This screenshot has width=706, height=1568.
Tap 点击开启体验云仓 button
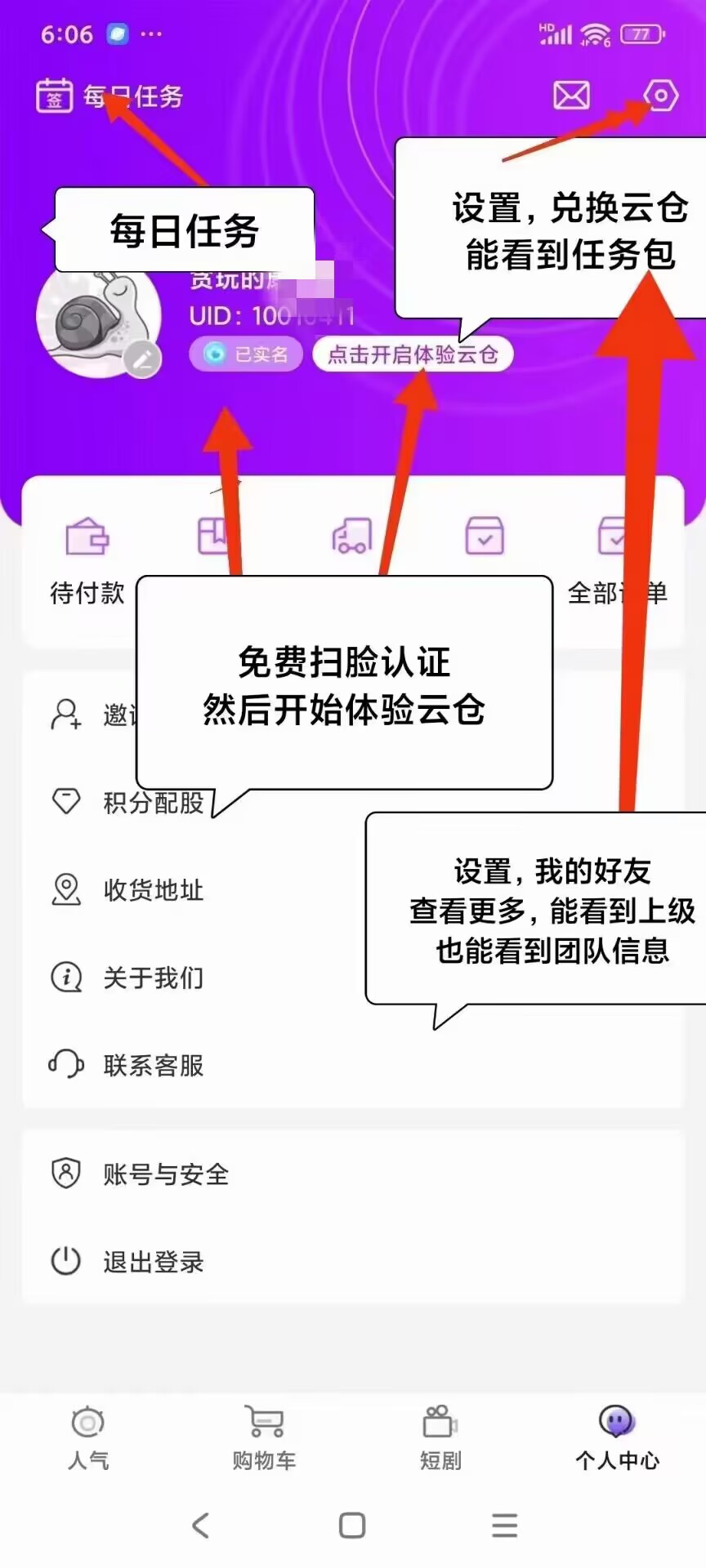point(413,354)
